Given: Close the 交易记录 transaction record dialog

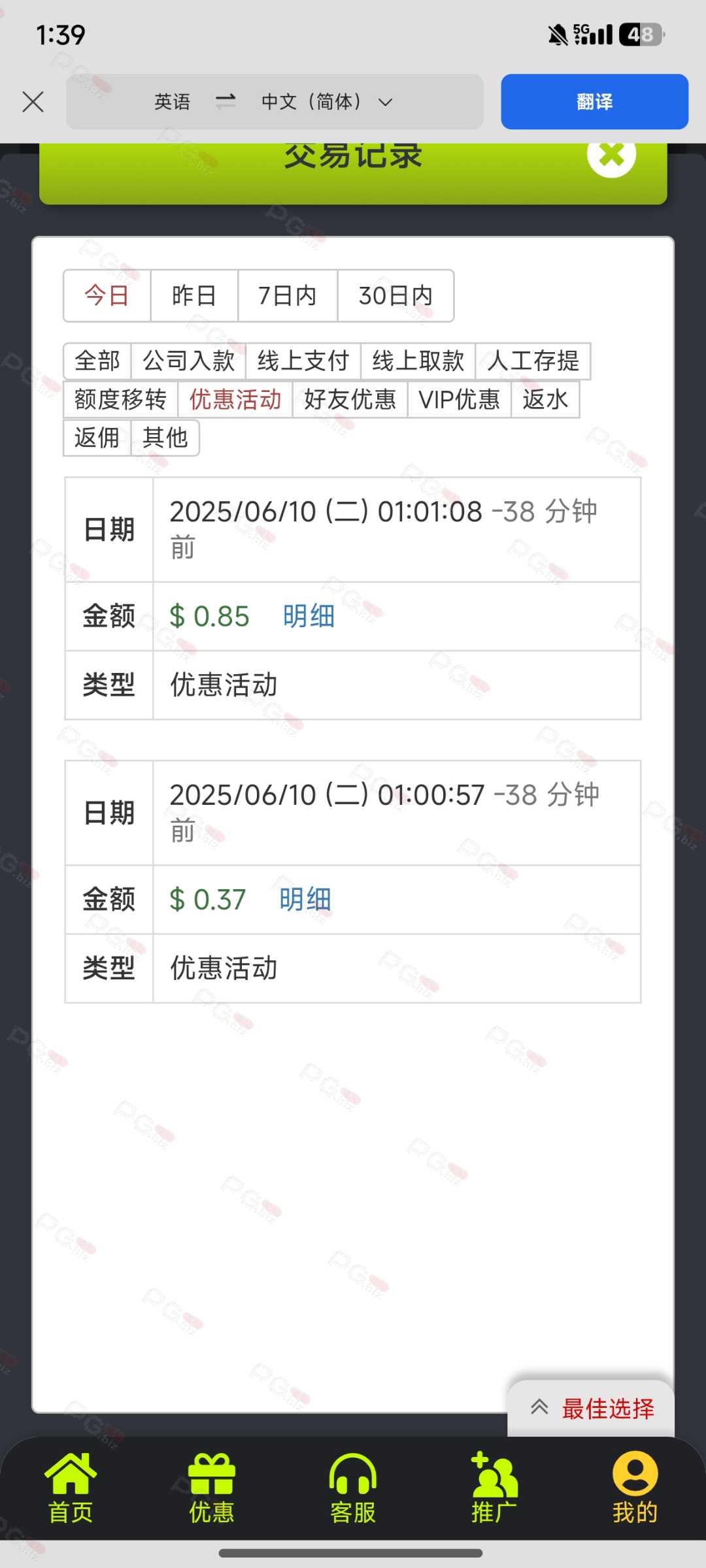Looking at the screenshot, I should 611,154.
